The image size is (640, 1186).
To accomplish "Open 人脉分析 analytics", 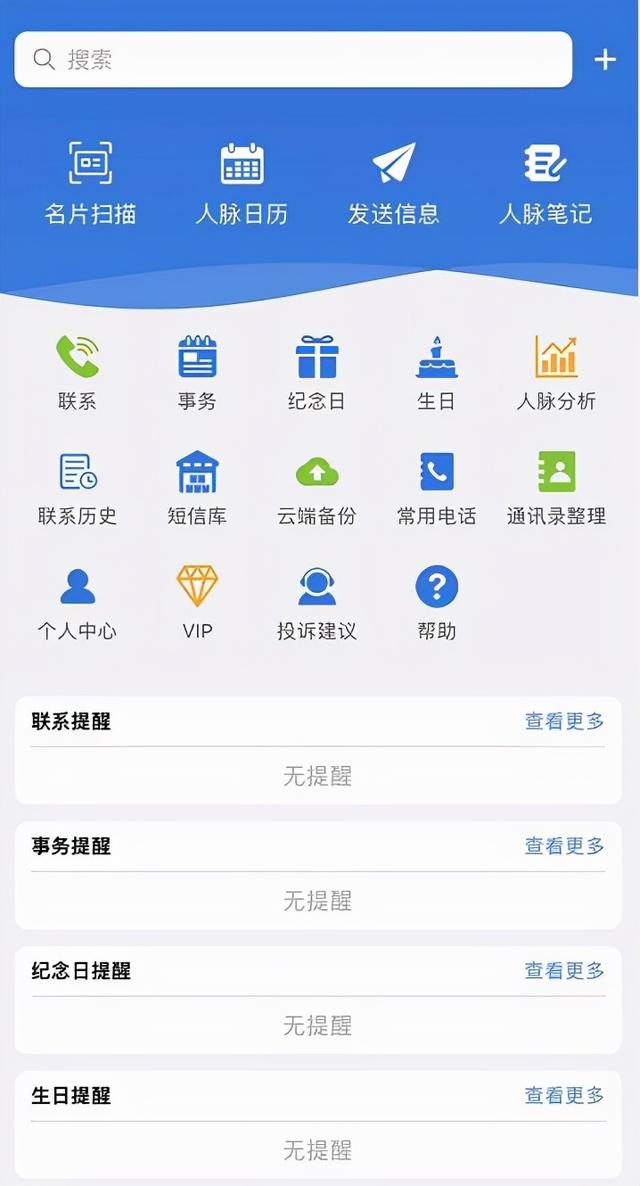I will click(556, 372).
